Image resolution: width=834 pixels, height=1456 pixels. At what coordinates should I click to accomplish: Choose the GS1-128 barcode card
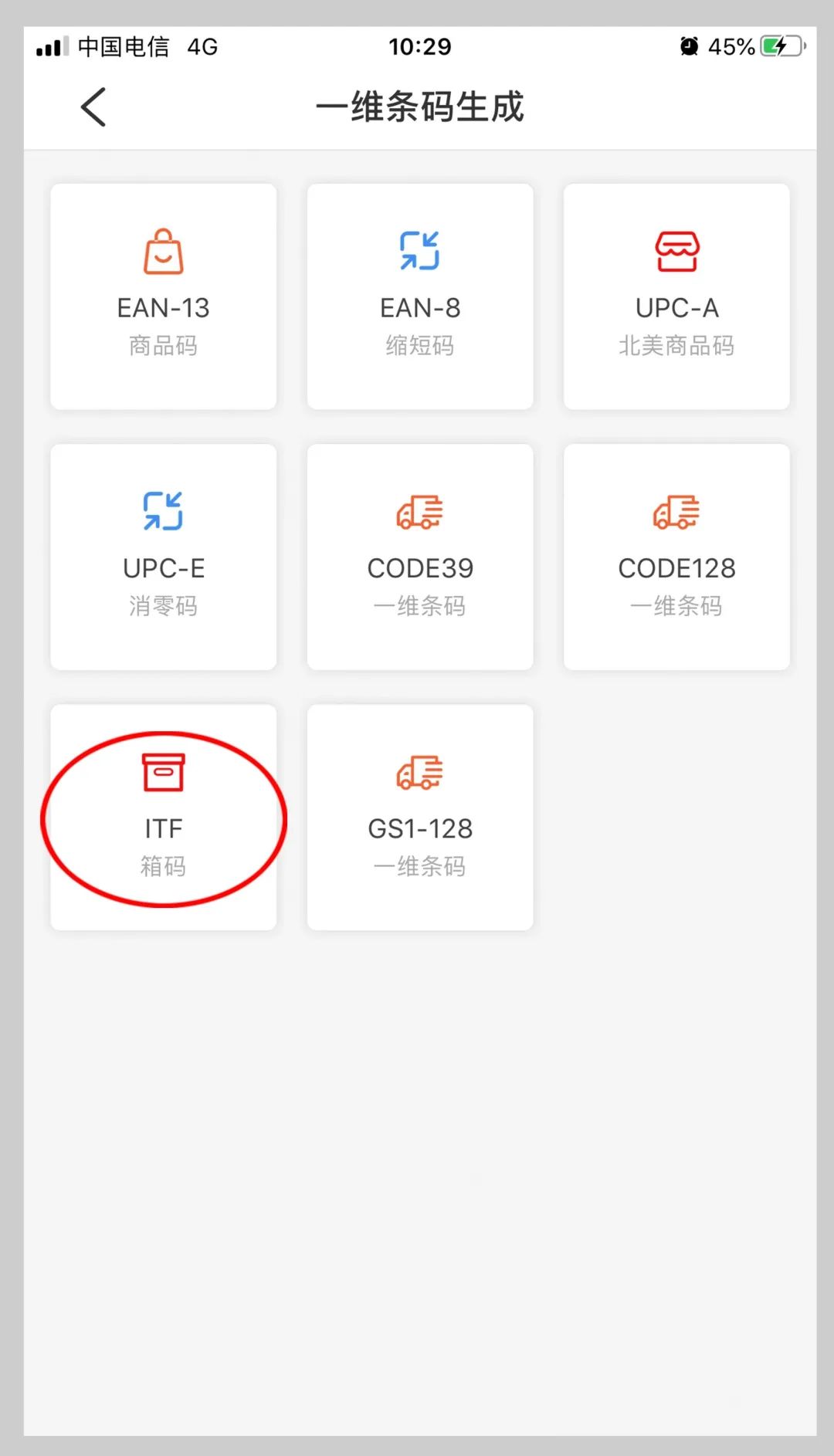pos(420,817)
